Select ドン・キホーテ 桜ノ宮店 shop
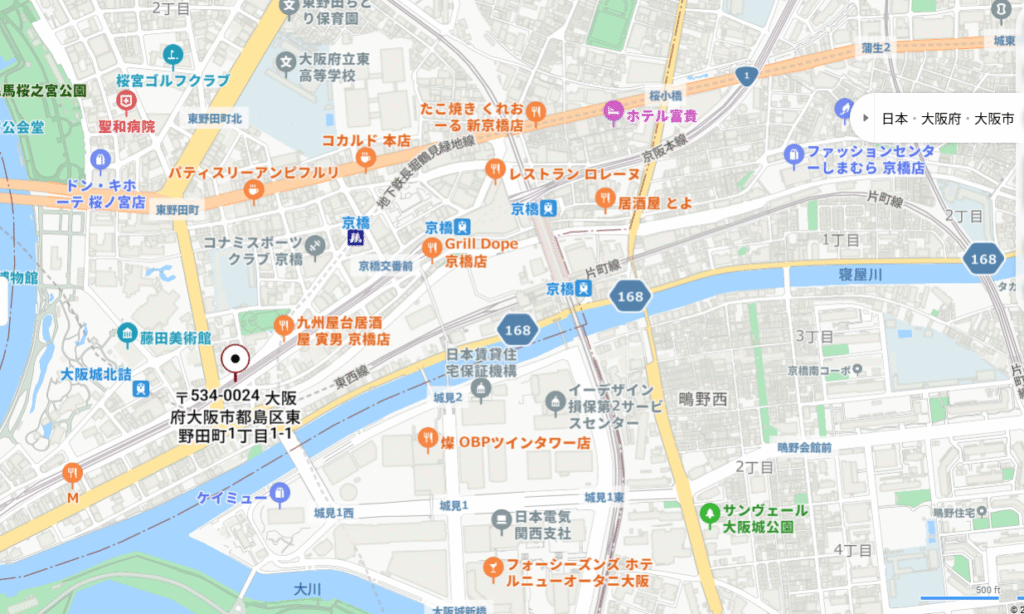This screenshot has height=614, width=1024. (99, 159)
